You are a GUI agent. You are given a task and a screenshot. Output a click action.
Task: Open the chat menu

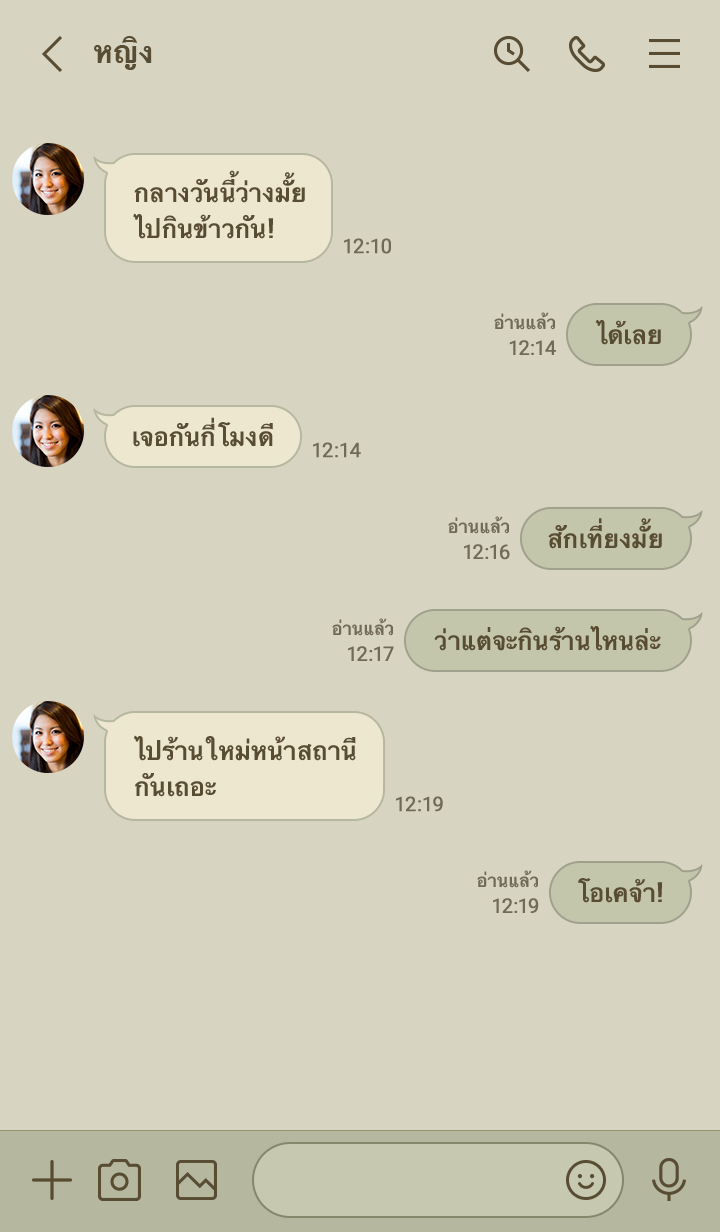pos(664,54)
